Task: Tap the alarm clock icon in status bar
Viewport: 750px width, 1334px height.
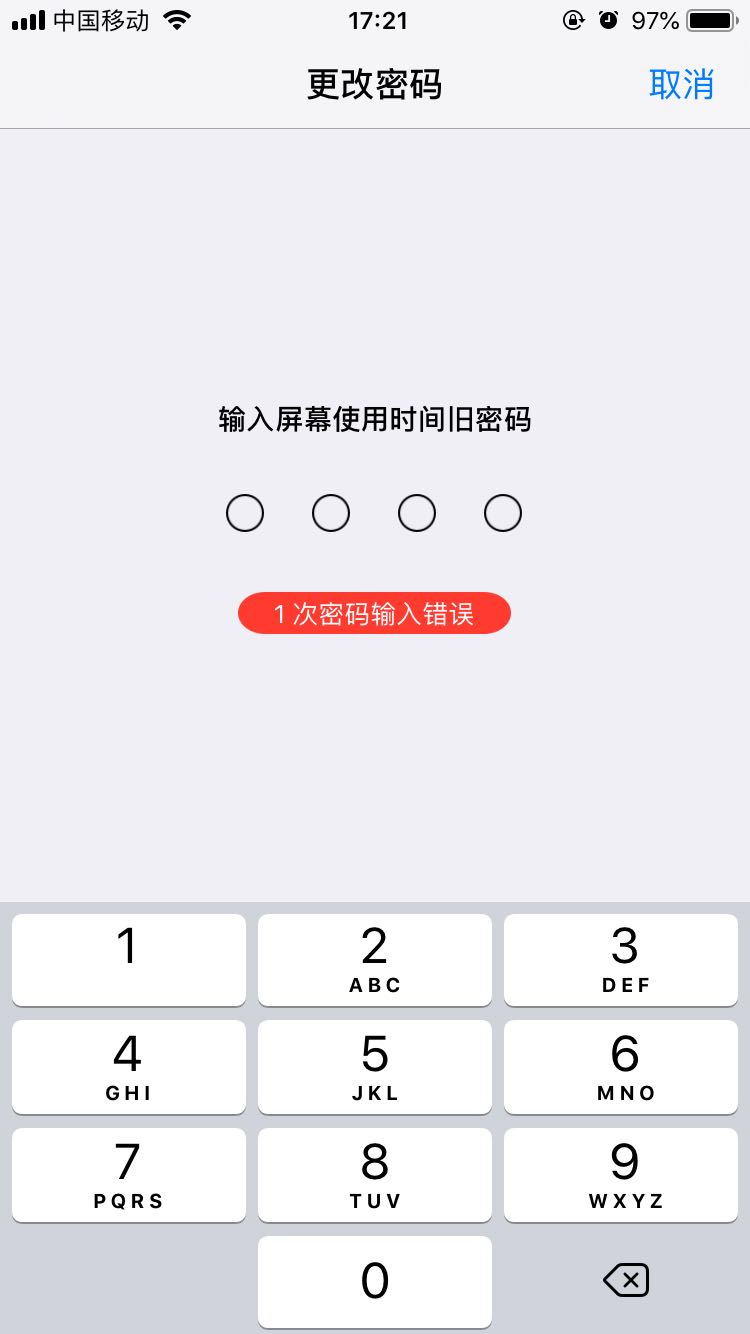Action: (x=610, y=18)
